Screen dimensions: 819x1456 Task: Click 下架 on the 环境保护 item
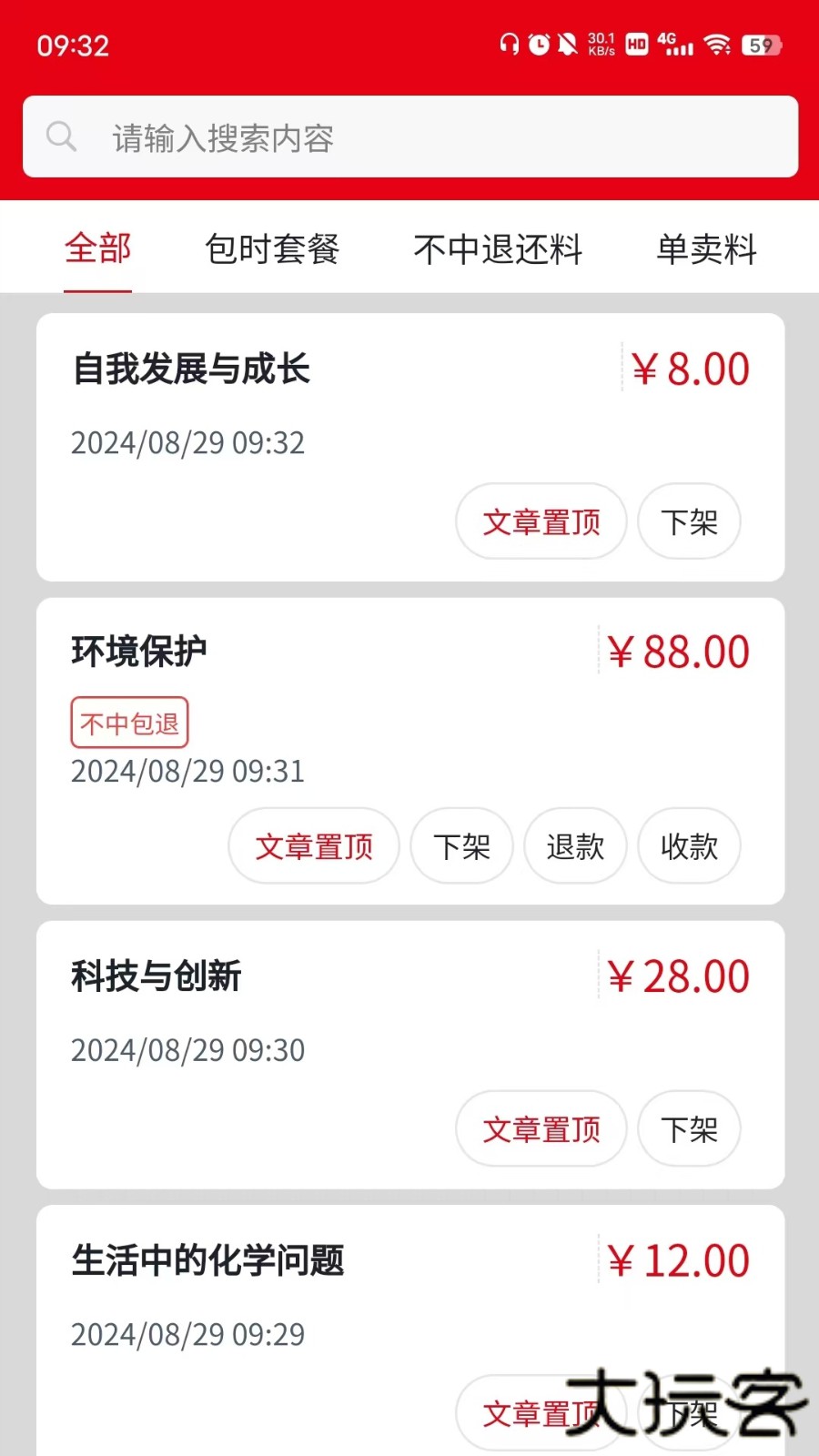[x=461, y=845]
